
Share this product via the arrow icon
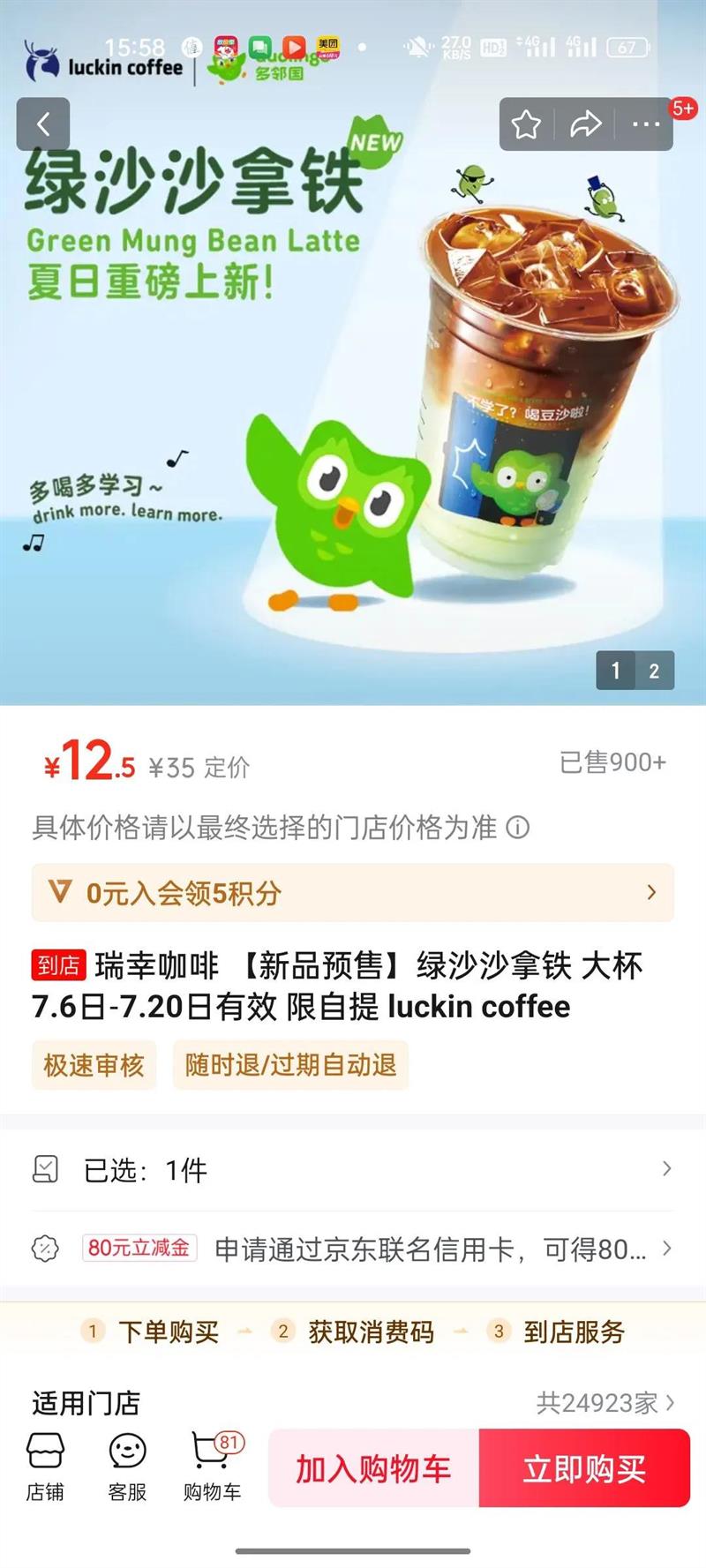pos(585,124)
